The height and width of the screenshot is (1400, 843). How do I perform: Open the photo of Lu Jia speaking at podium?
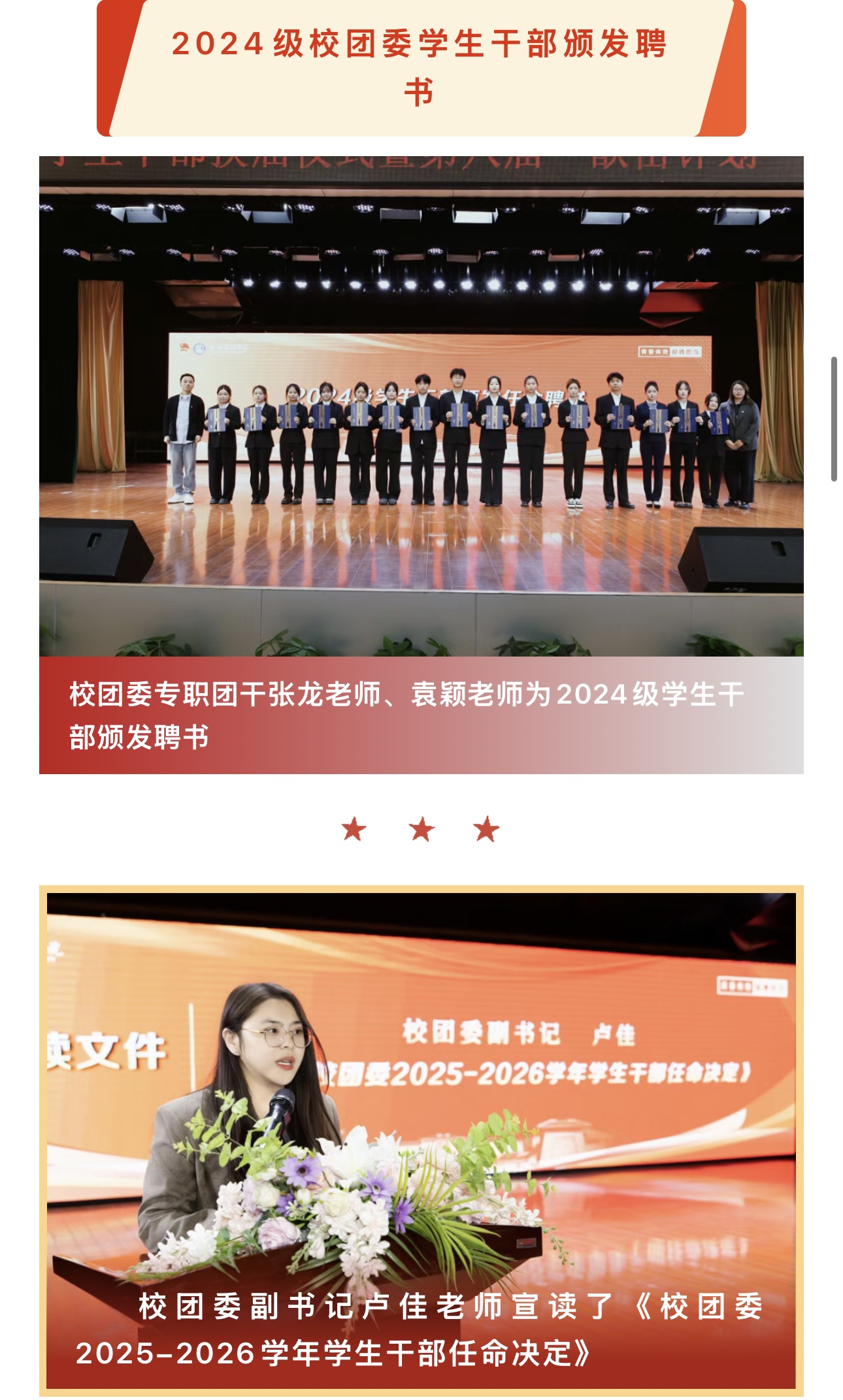click(421, 1111)
